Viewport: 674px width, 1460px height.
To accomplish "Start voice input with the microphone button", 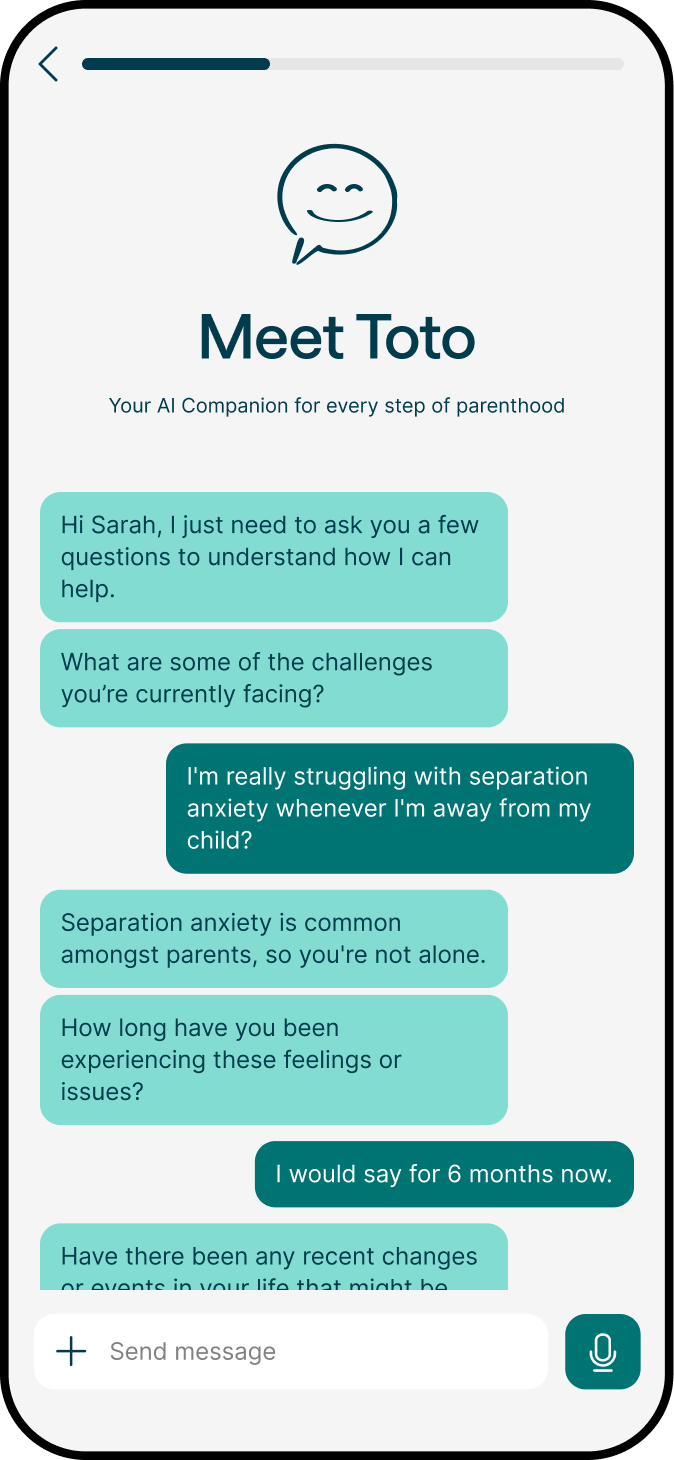I will (602, 1352).
